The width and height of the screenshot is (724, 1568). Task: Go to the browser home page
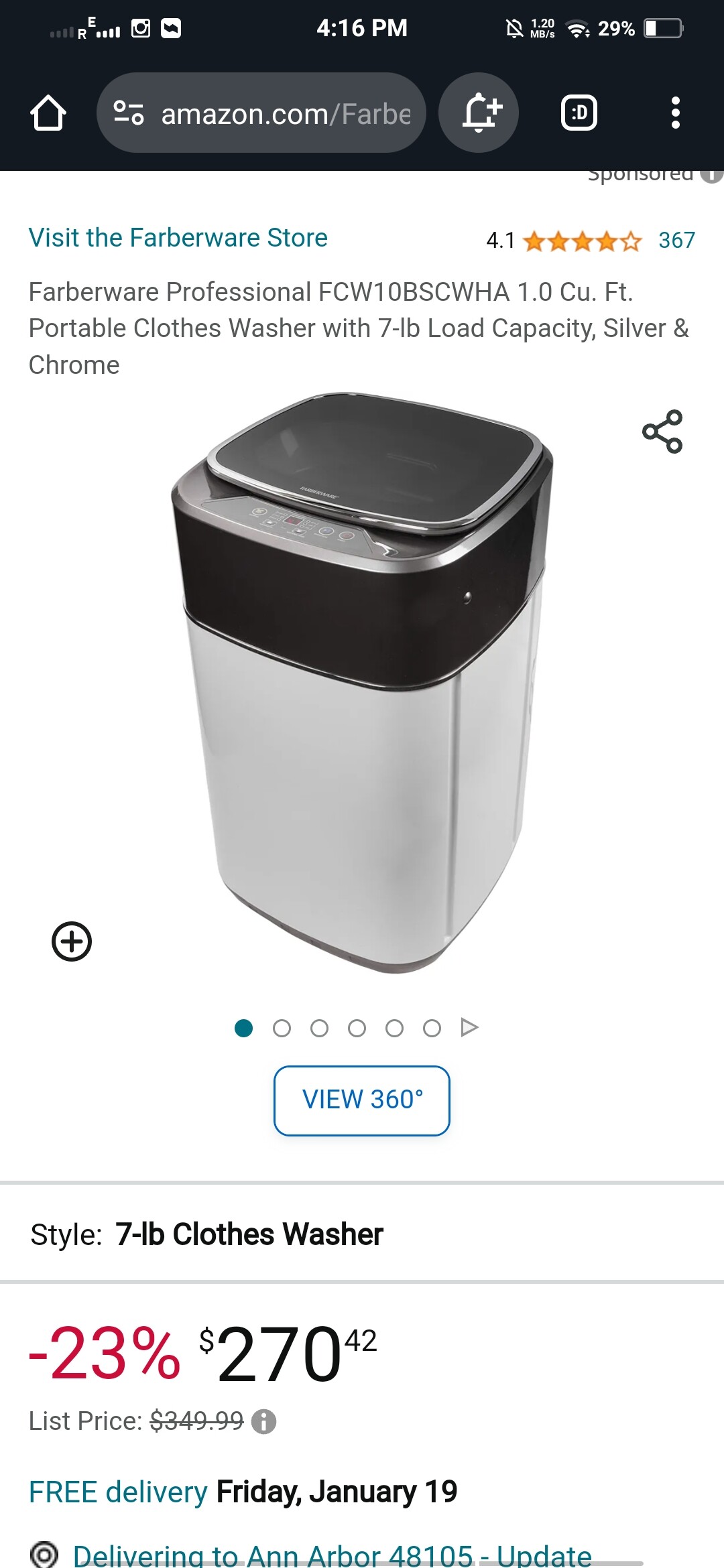point(48,113)
